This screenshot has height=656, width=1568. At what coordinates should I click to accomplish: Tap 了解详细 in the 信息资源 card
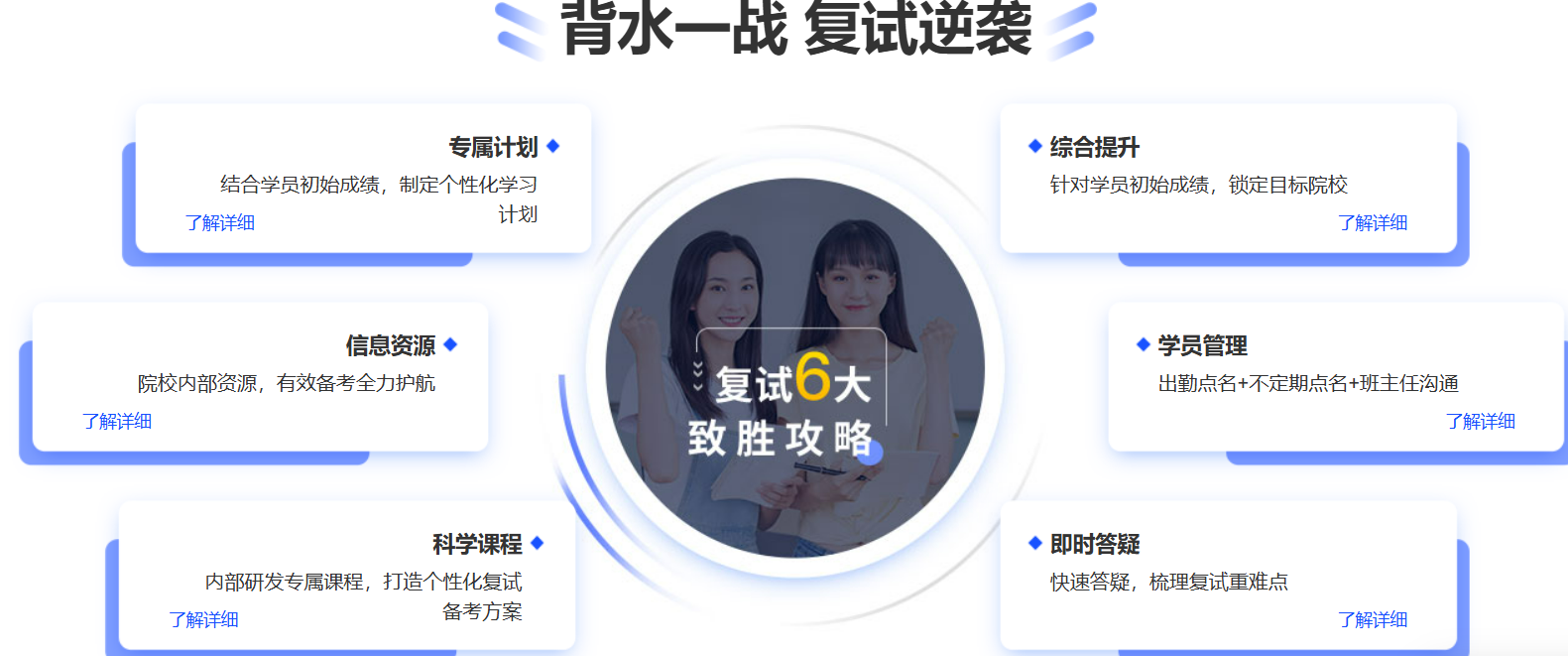point(117,422)
